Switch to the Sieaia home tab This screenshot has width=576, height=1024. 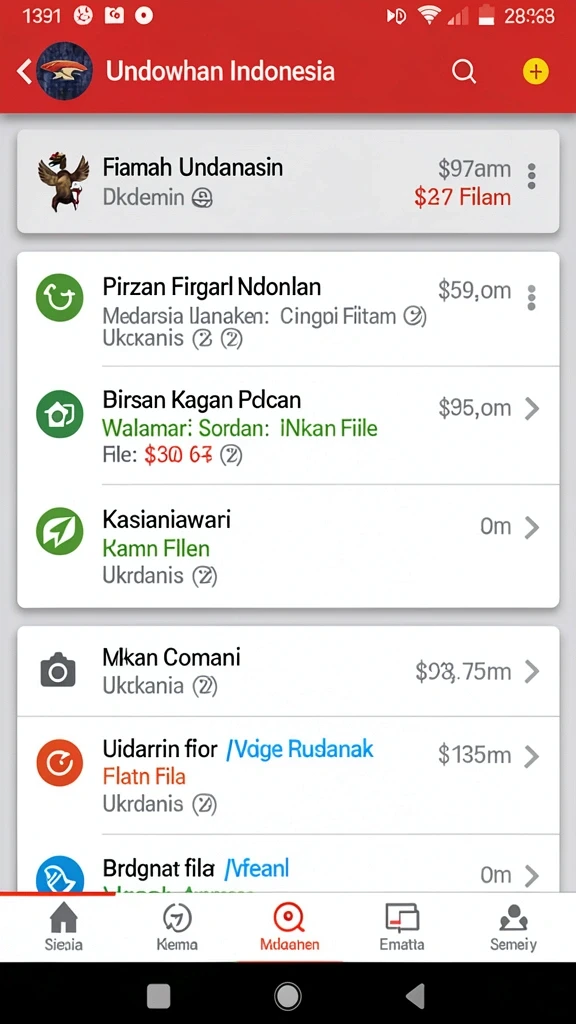click(x=63, y=927)
